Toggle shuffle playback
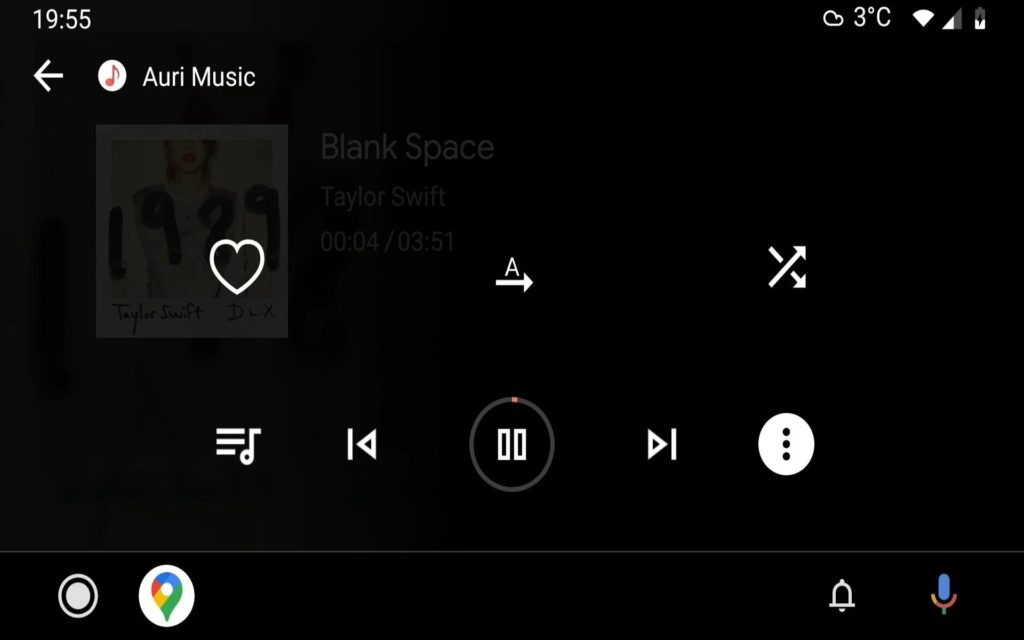 (787, 267)
